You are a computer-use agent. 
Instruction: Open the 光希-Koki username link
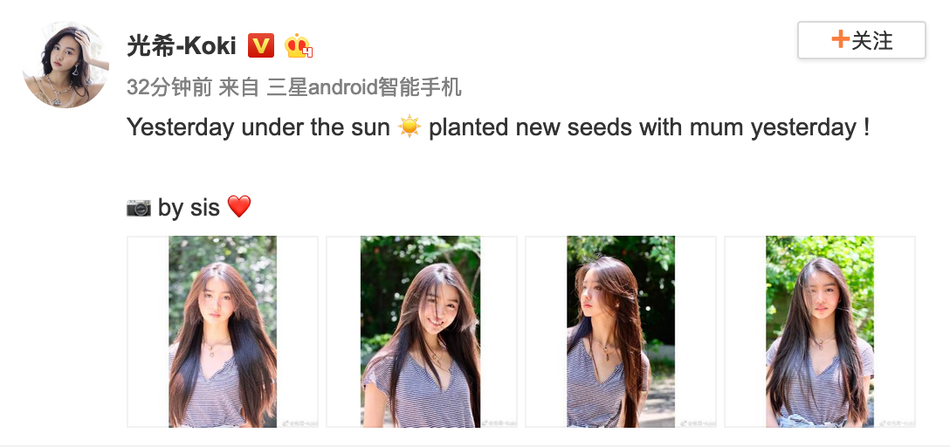[181, 46]
